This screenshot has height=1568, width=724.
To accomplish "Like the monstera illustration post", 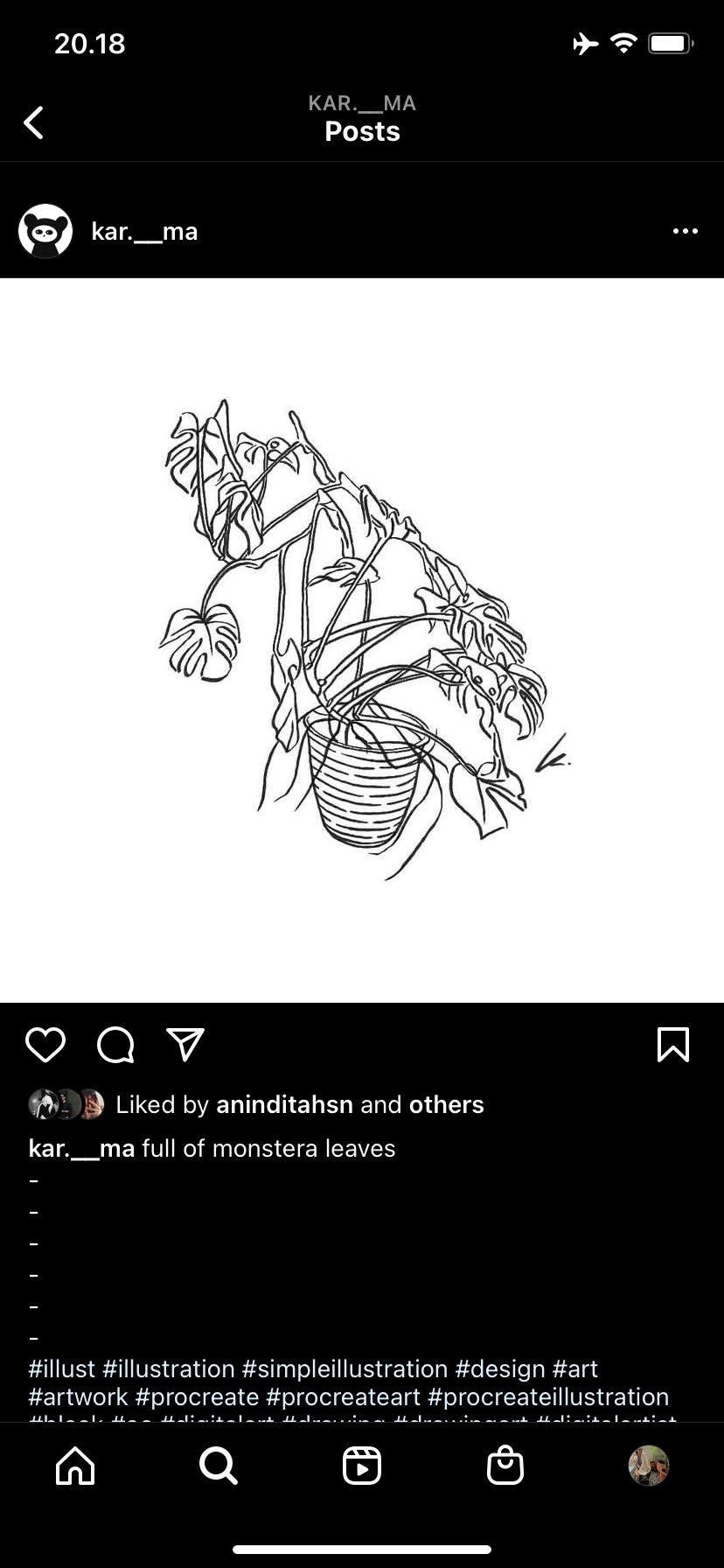I will click(45, 1045).
